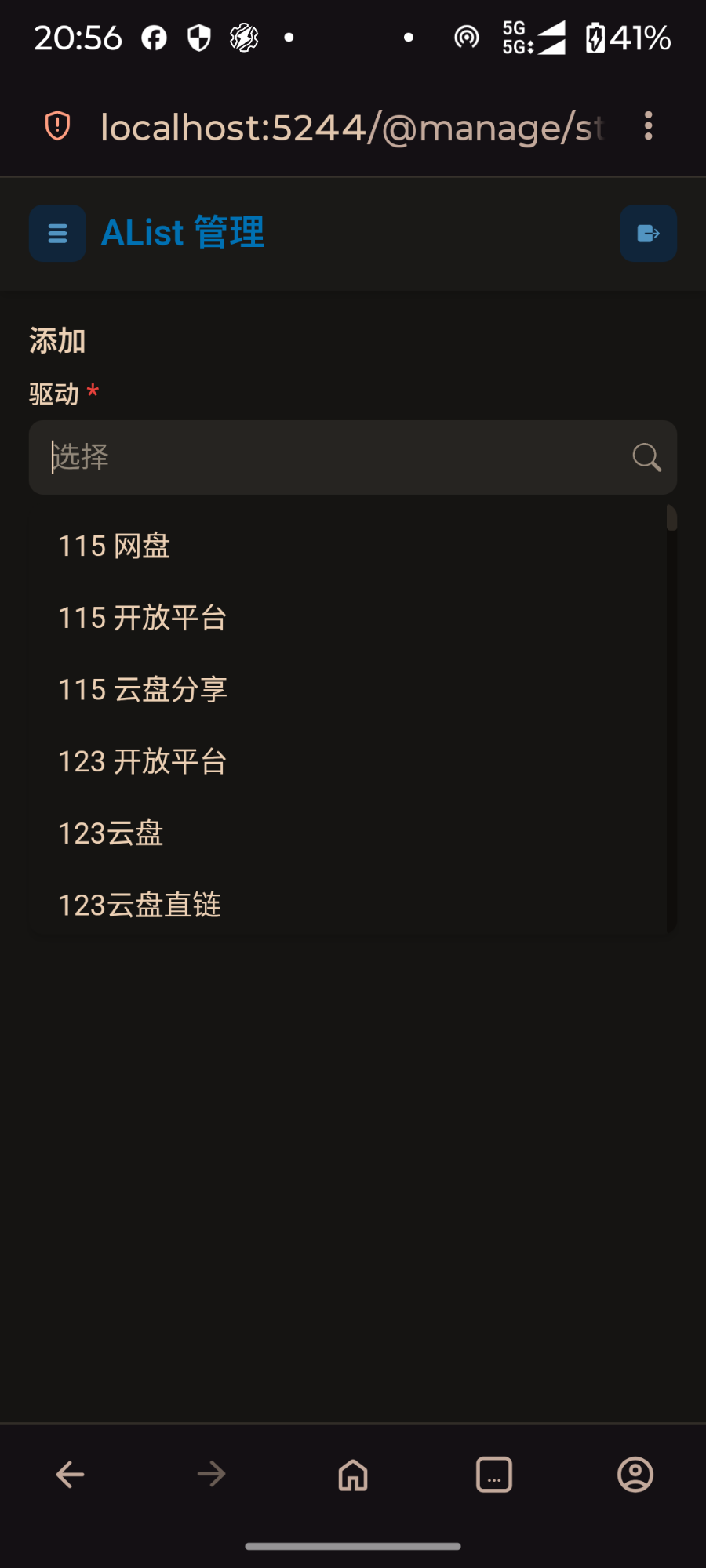Screen dimensions: 706x1568
Task: Open the AList hamburger menu
Action: pyautogui.click(x=57, y=233)
